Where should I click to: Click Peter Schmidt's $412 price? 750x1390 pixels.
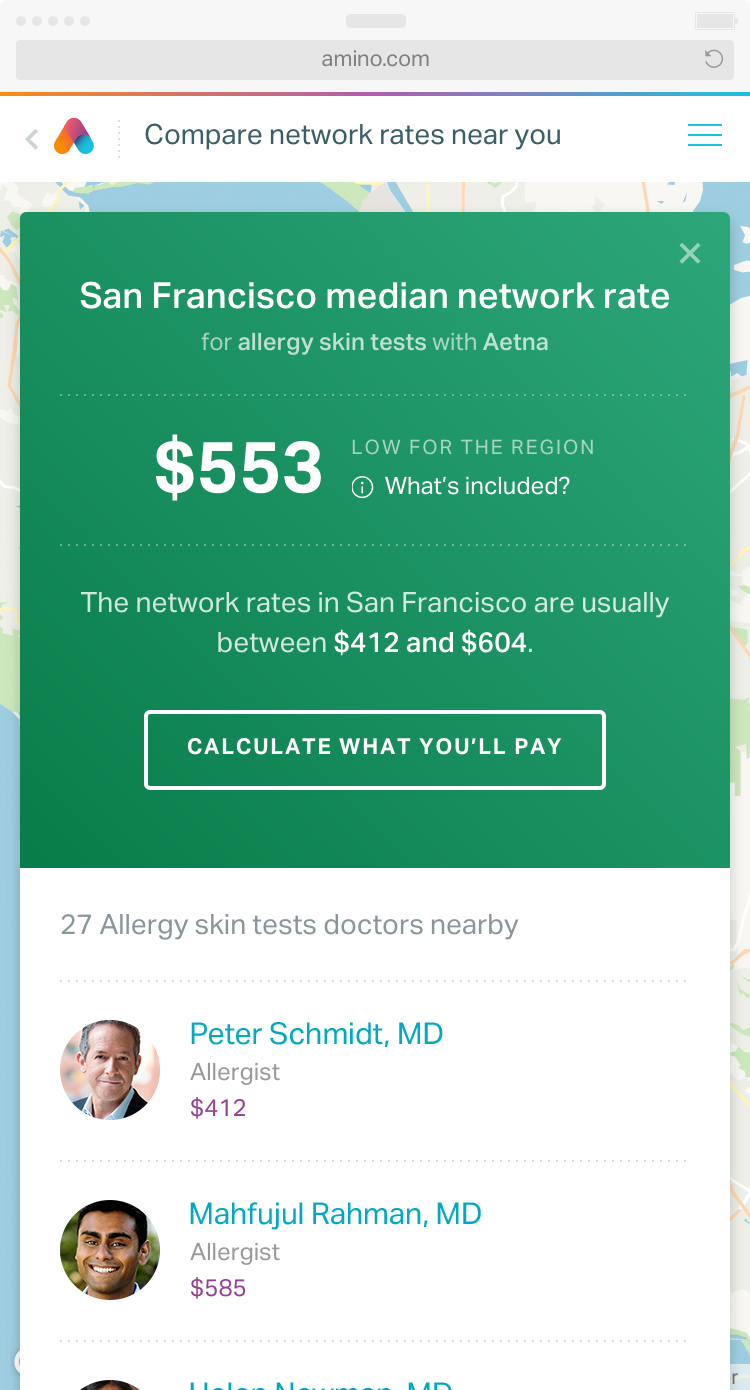[x=218, y=1107]
